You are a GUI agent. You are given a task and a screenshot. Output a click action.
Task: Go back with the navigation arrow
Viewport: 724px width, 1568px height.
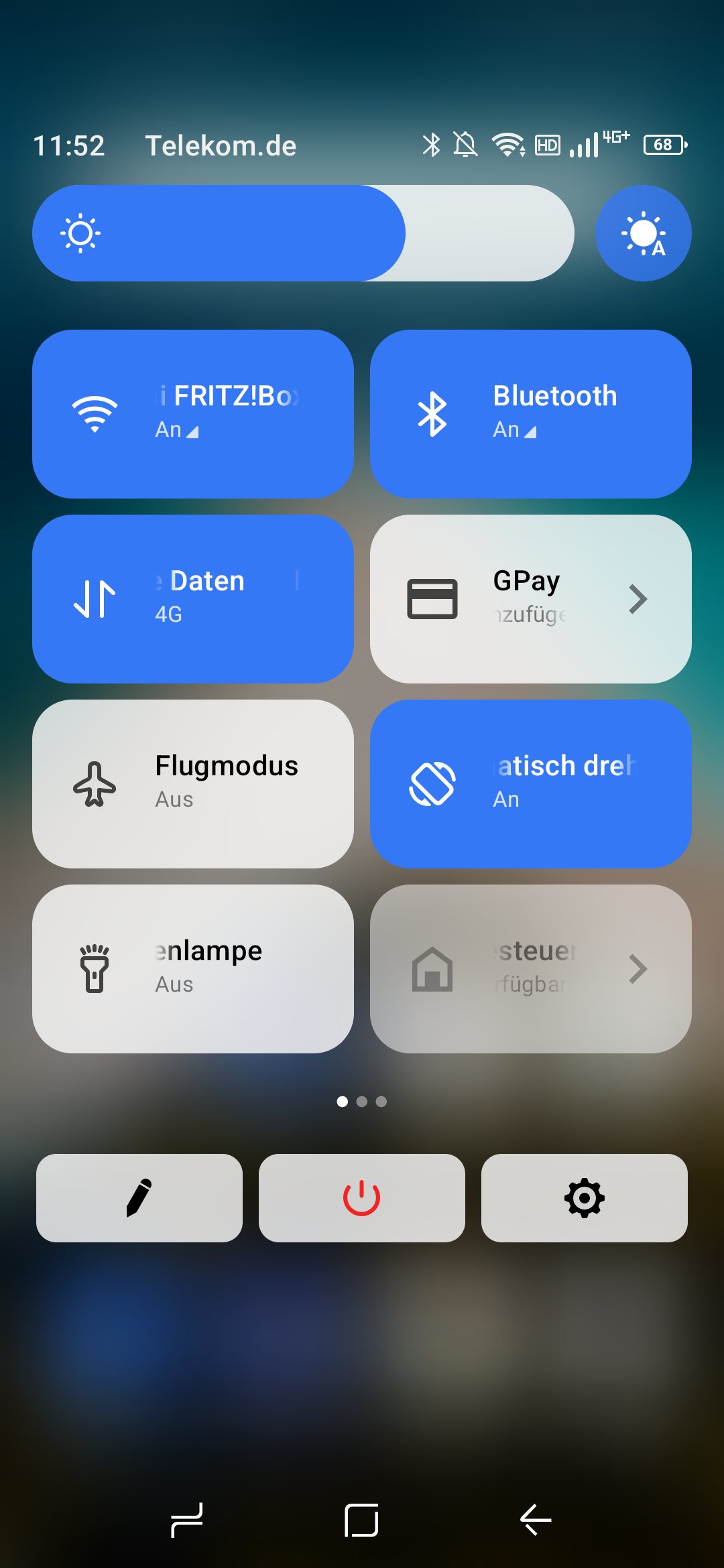click(536, 1520)
